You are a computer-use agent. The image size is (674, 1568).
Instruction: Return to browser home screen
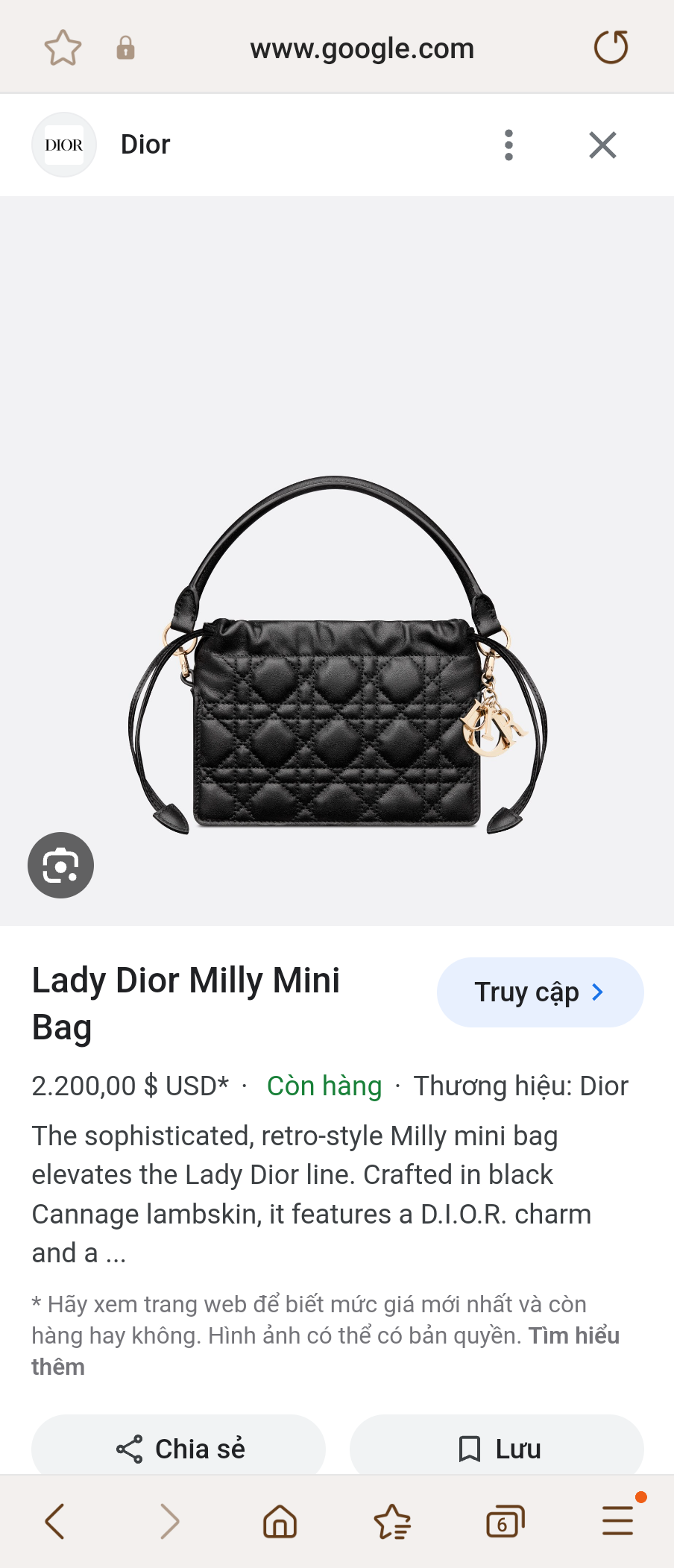(278, 1521)
